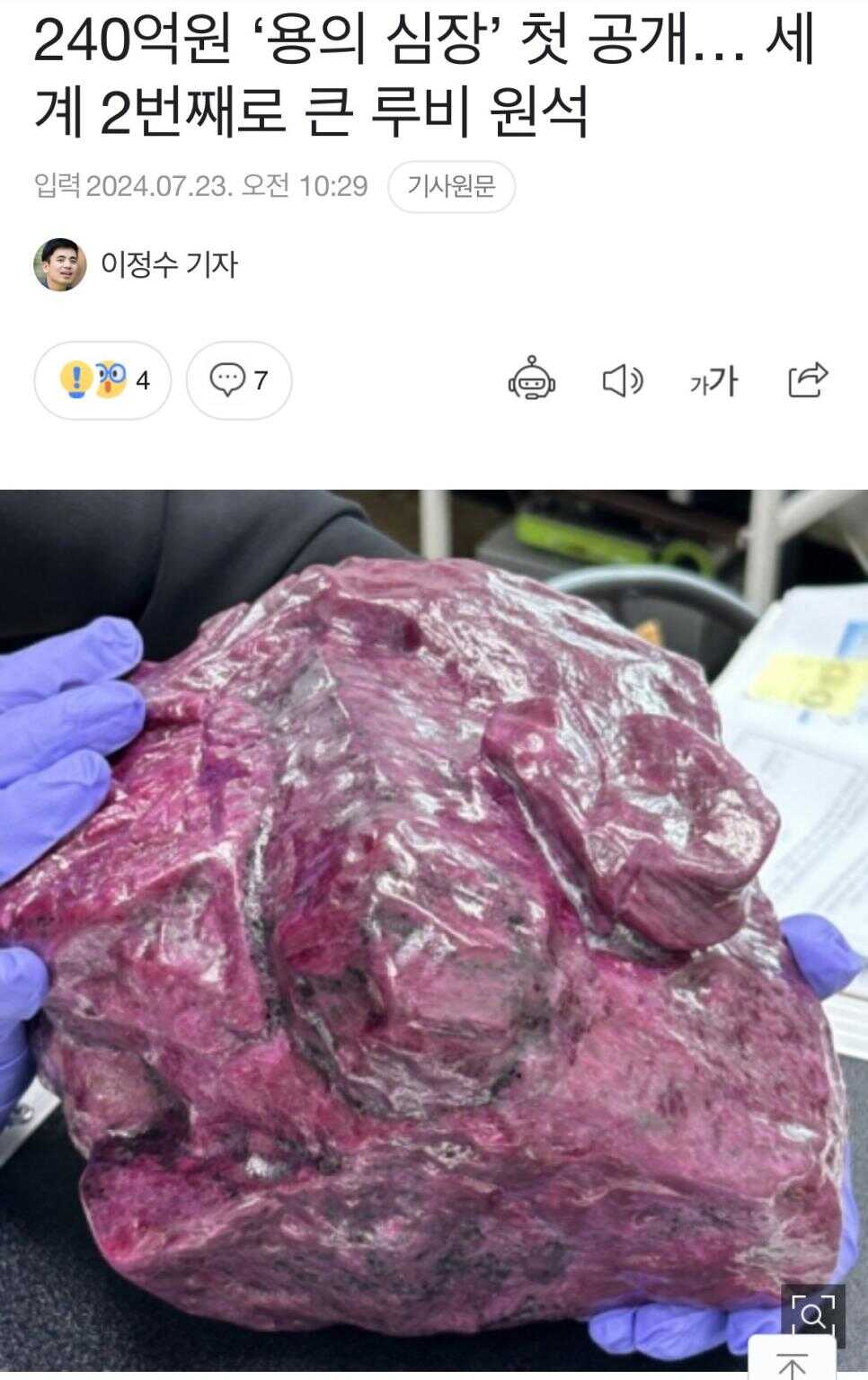Enlarge the ruby photo with the magnifier

click(x=812, y=1316)
